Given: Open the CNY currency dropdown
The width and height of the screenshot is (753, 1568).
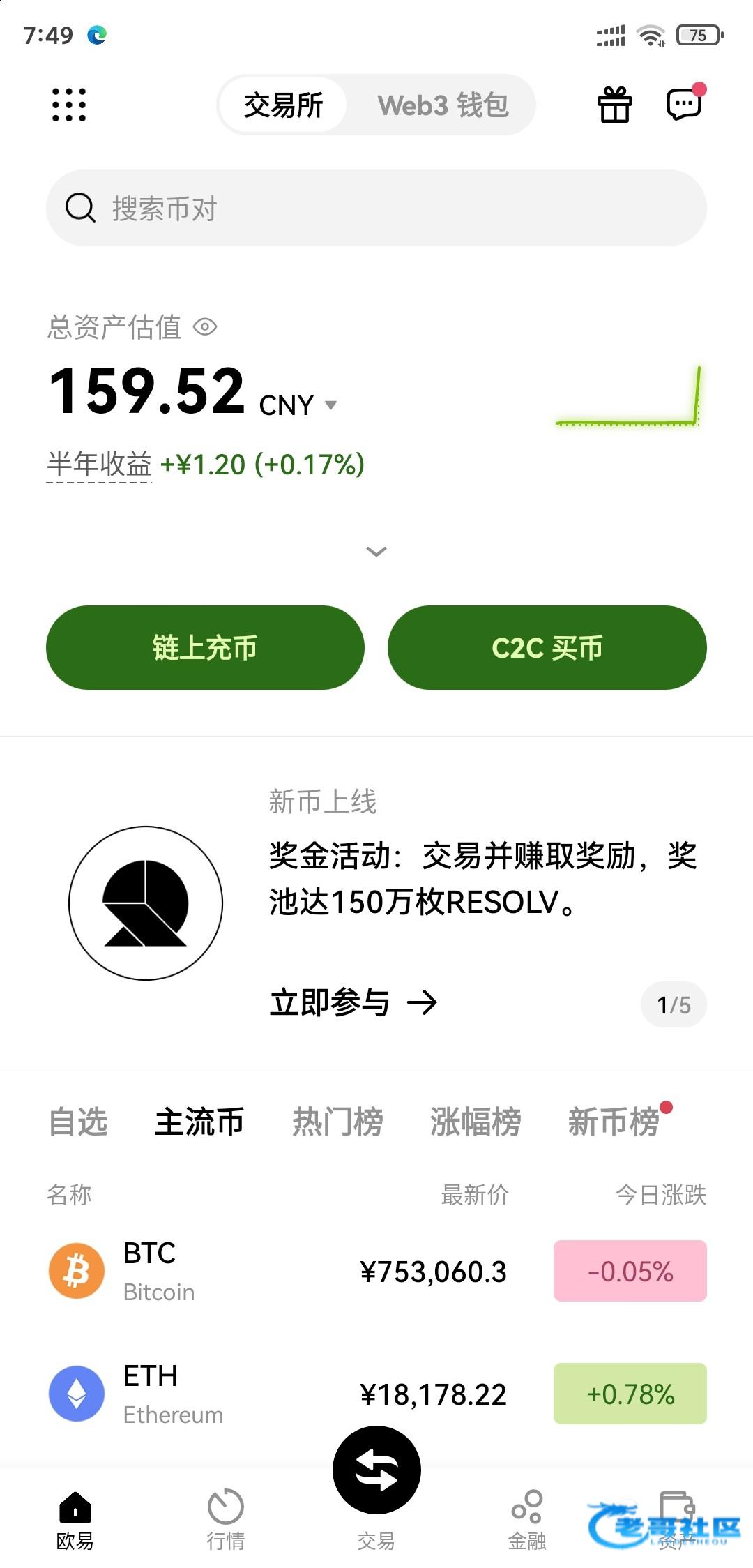Looking at the screenshot, I should (298, 405).
